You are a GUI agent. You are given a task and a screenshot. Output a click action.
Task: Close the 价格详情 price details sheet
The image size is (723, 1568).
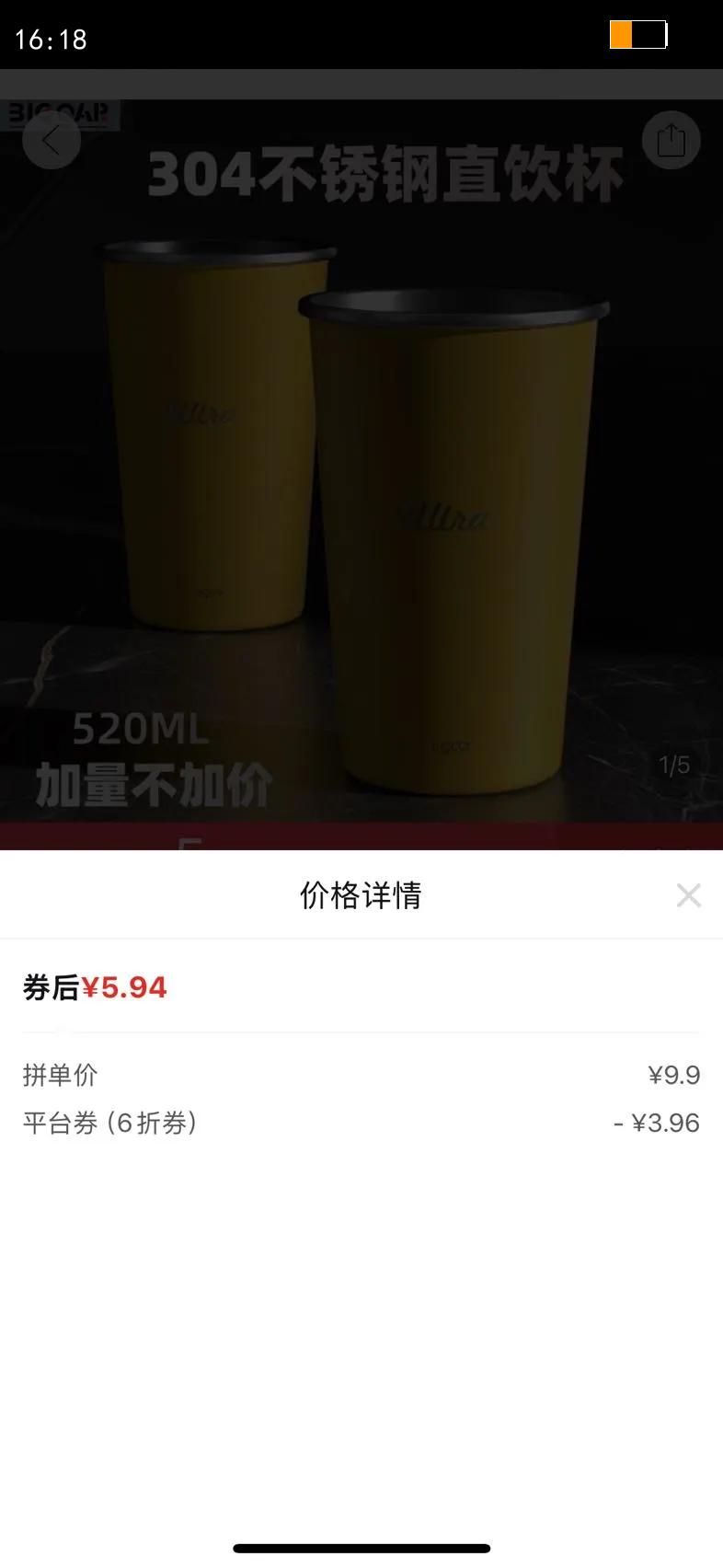[x=688, y=895]
